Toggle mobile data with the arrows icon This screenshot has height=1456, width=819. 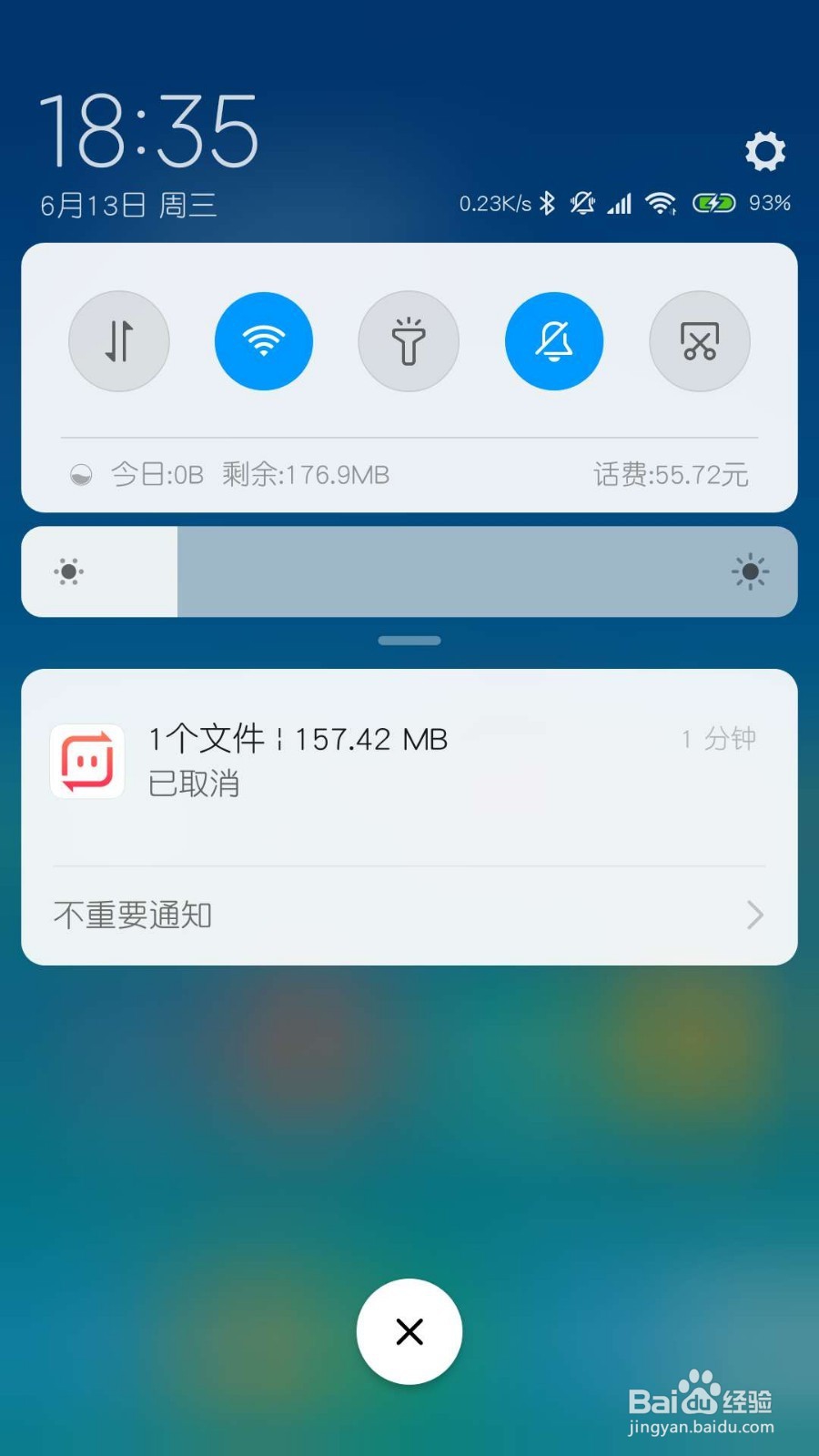point(118,340)
